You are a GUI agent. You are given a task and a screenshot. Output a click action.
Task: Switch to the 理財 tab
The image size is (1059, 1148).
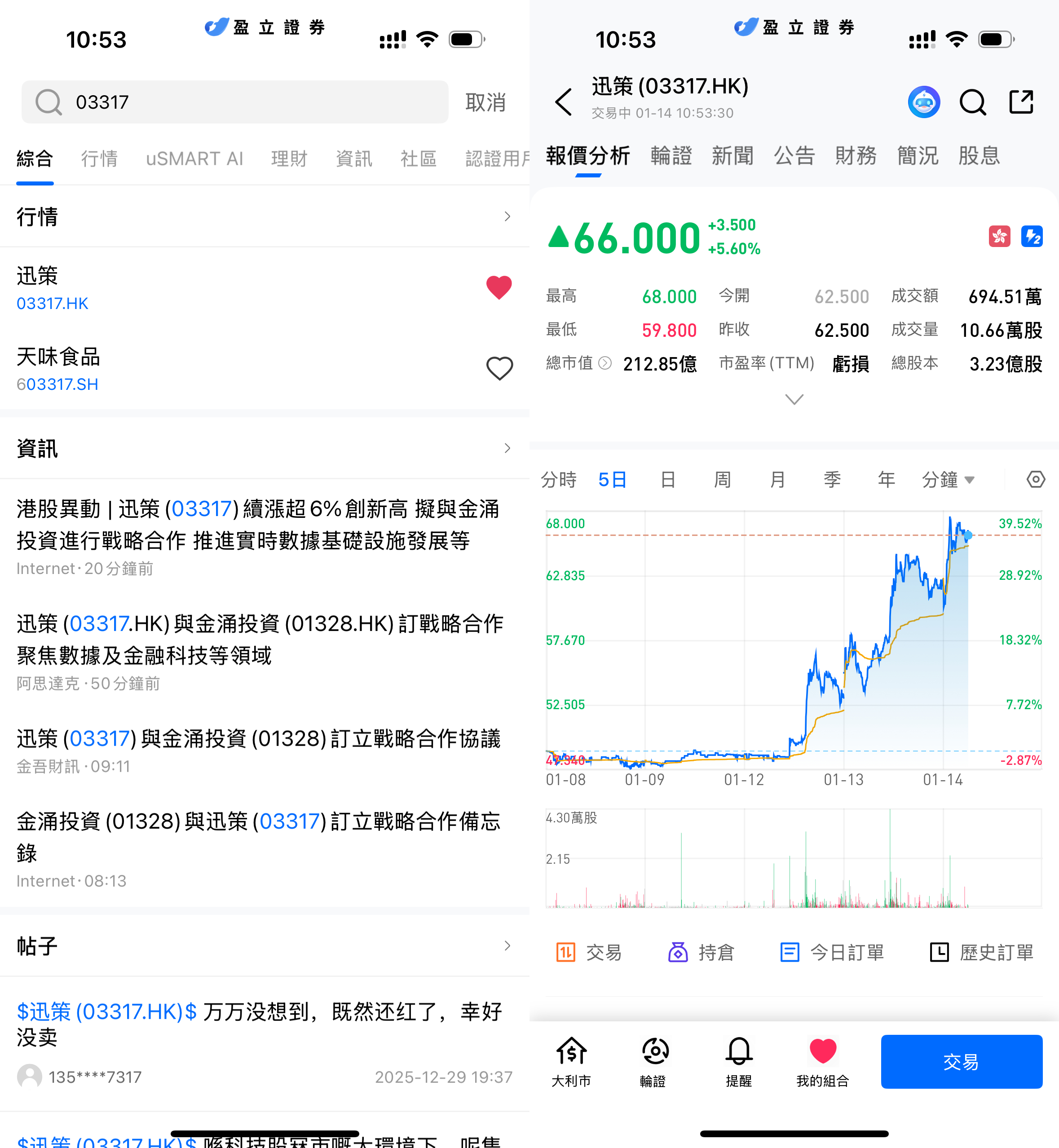tap(289, 158)
